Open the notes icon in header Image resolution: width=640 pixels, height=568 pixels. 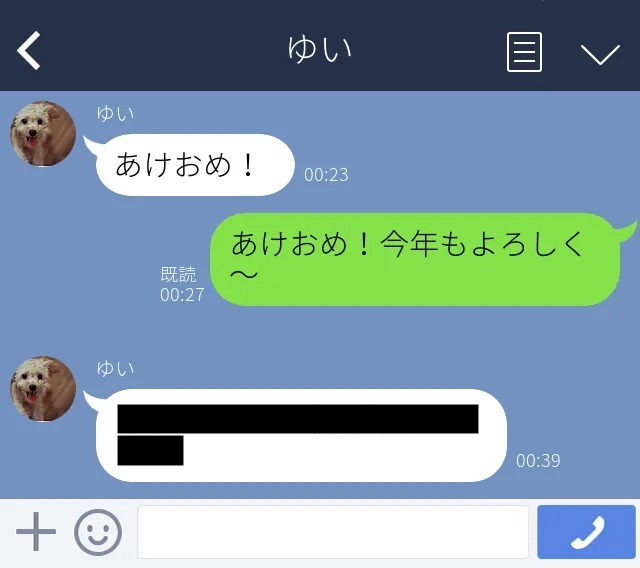[524, 52]
